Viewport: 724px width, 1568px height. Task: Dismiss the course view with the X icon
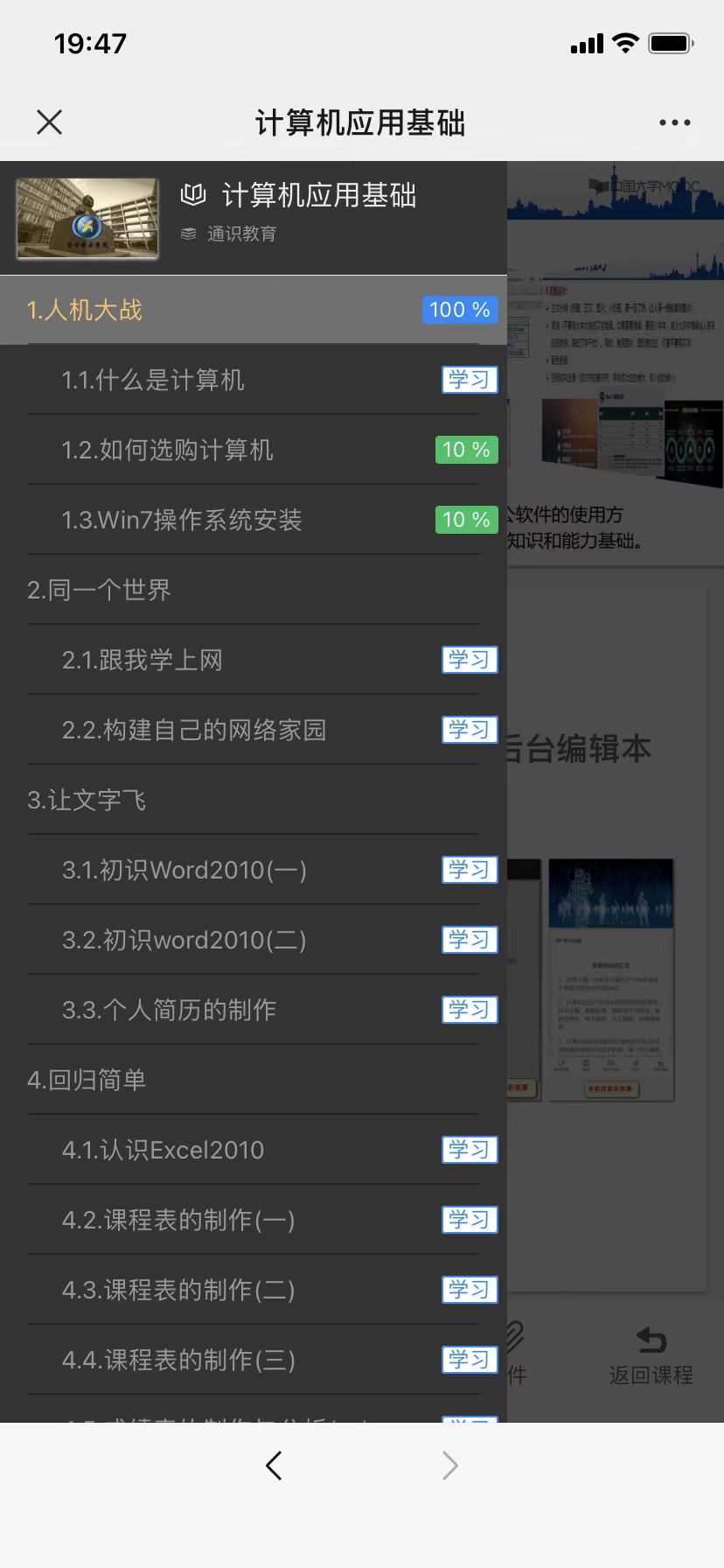(49, 122)
